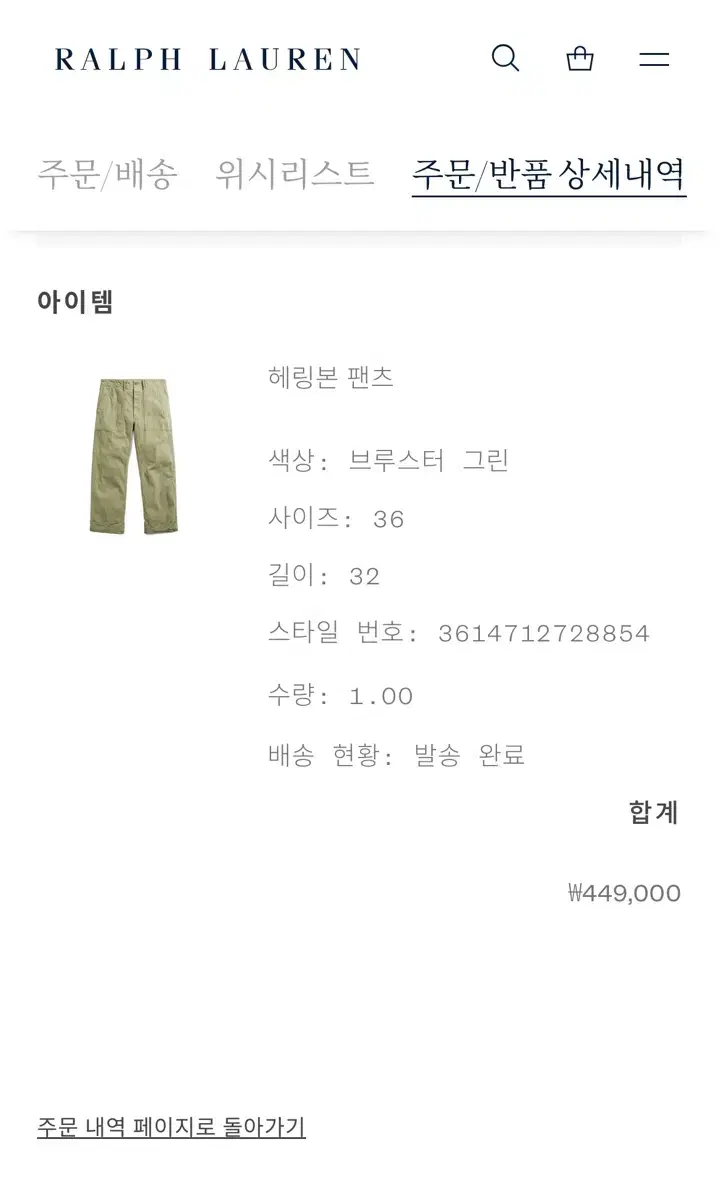719x1200 pixels.
Task: Select the 주문/반품 상세내역 tab
Action: click(549, 175)
